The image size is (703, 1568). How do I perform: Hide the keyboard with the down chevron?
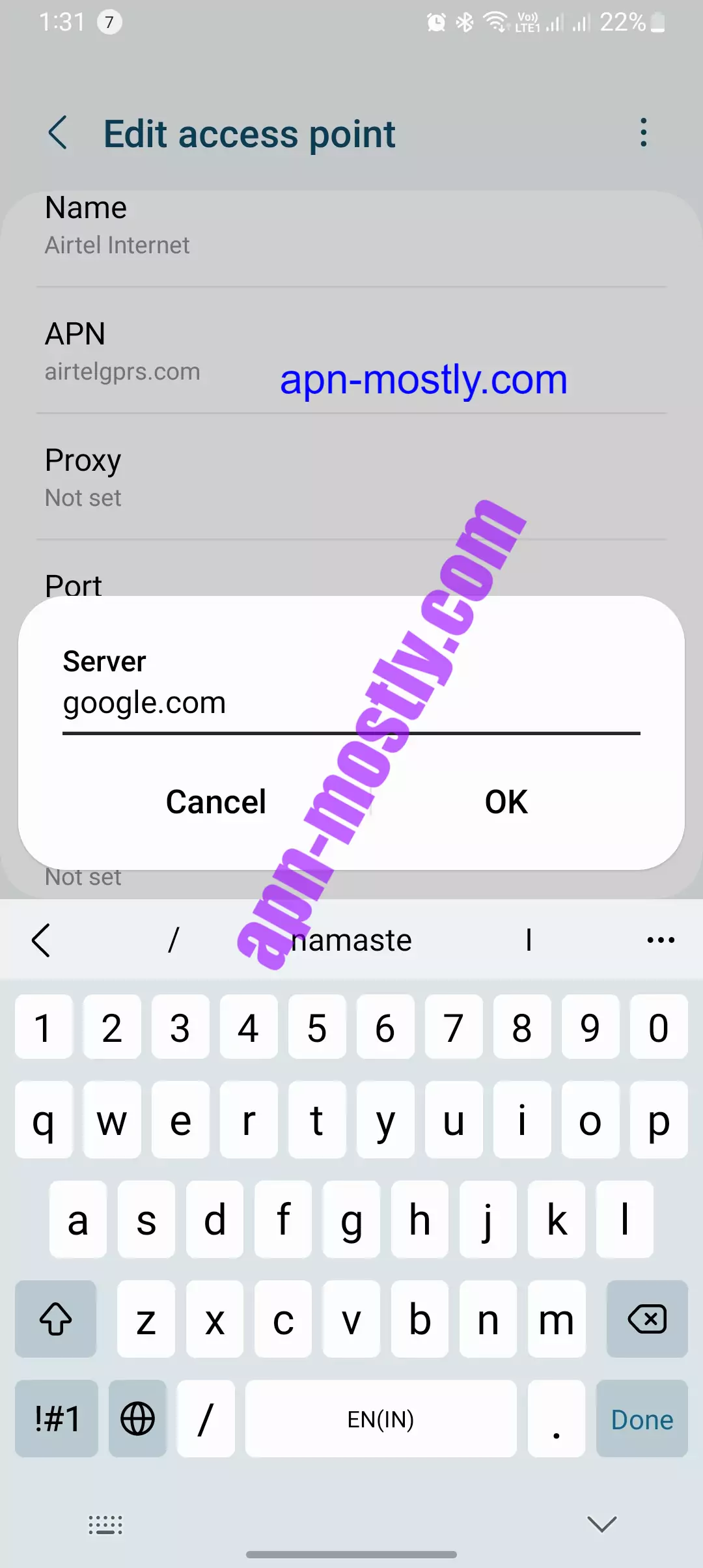[x=601, y=1524]
